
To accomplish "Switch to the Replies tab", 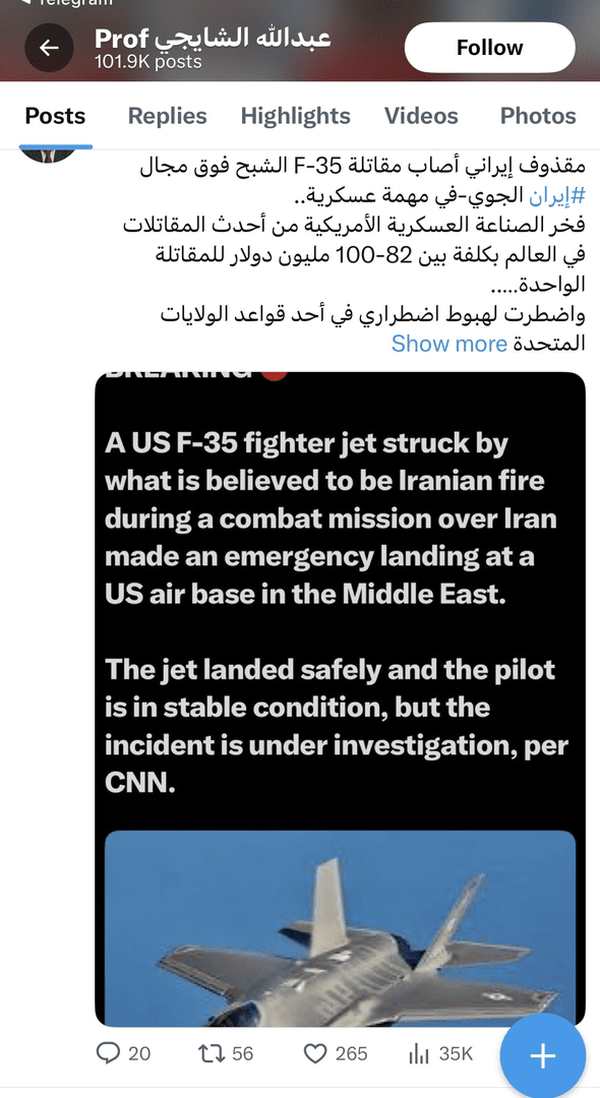I will pos(167,116).
